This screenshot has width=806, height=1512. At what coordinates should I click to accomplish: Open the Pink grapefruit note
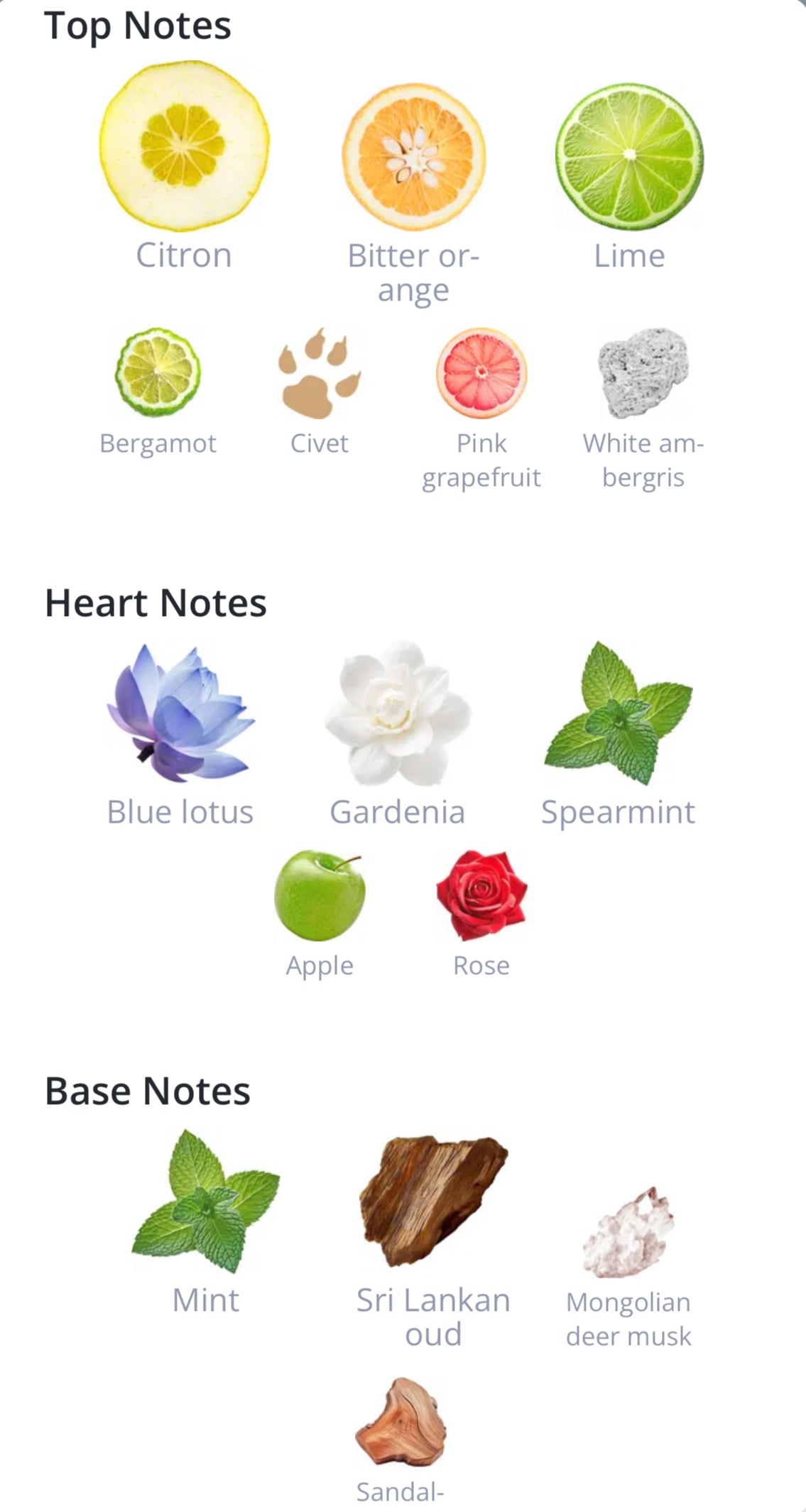481,373
